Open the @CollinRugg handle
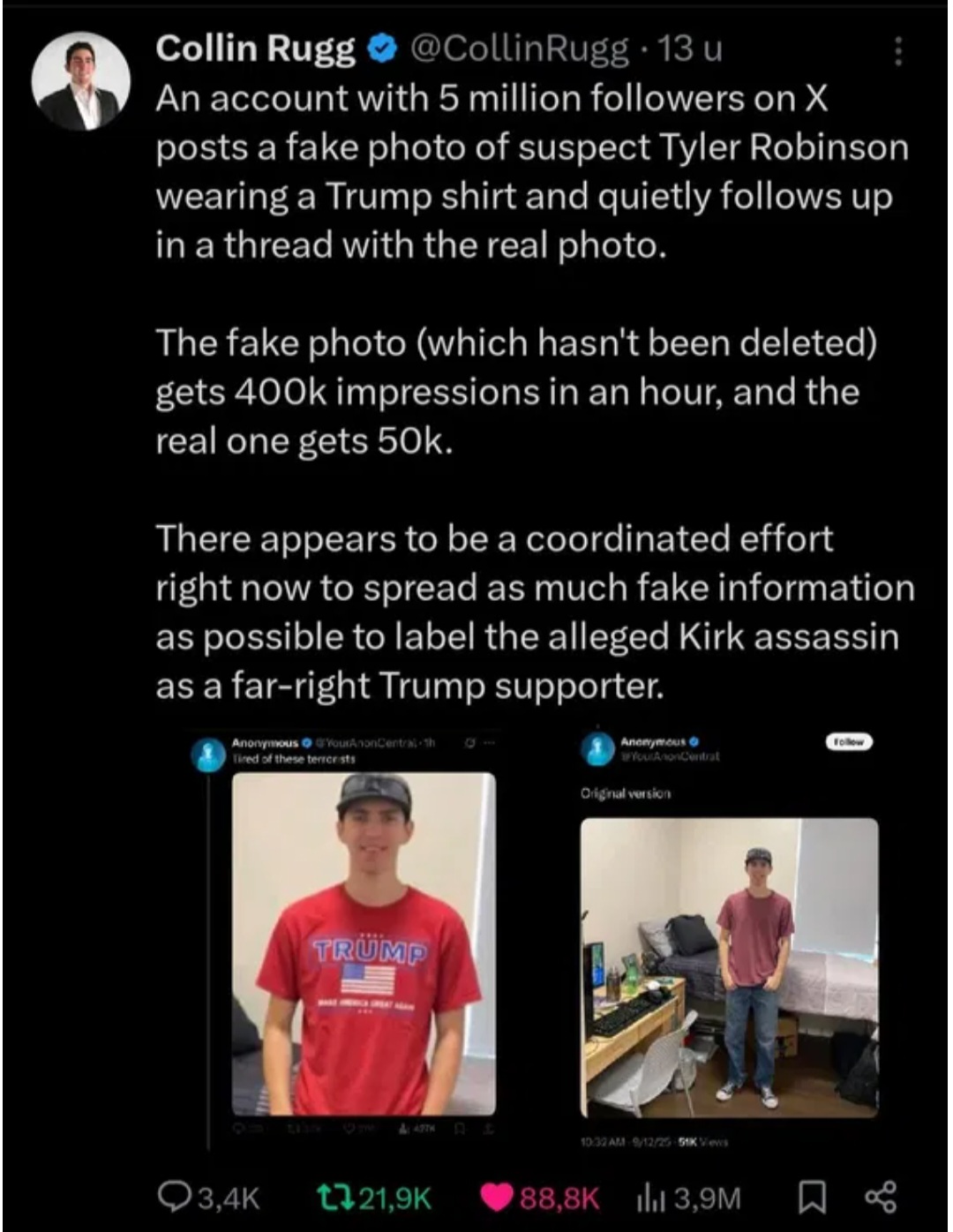Screen dimensions: 953x1232 click(x=518, y=49)
